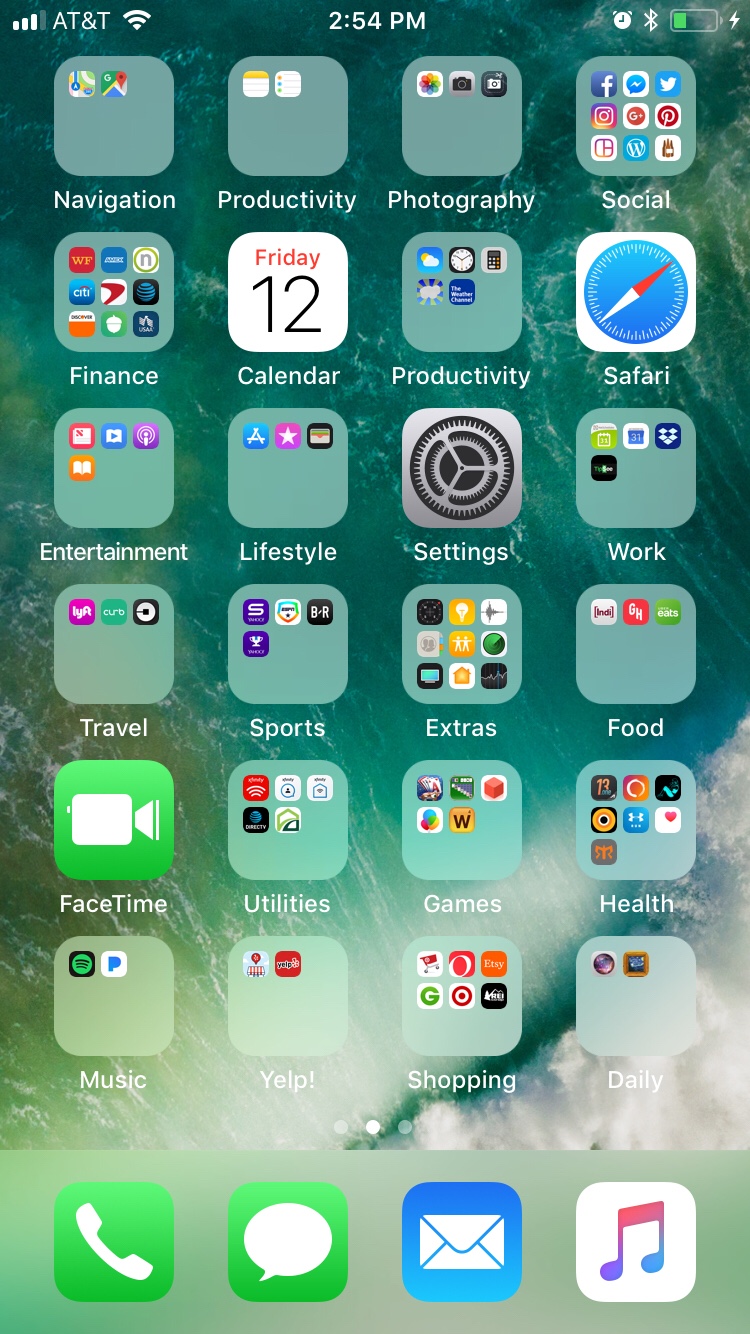The width and height of the screenshot is (750, 1334).
Task: Open the Health folder
Action: click(x=636, y=820)
